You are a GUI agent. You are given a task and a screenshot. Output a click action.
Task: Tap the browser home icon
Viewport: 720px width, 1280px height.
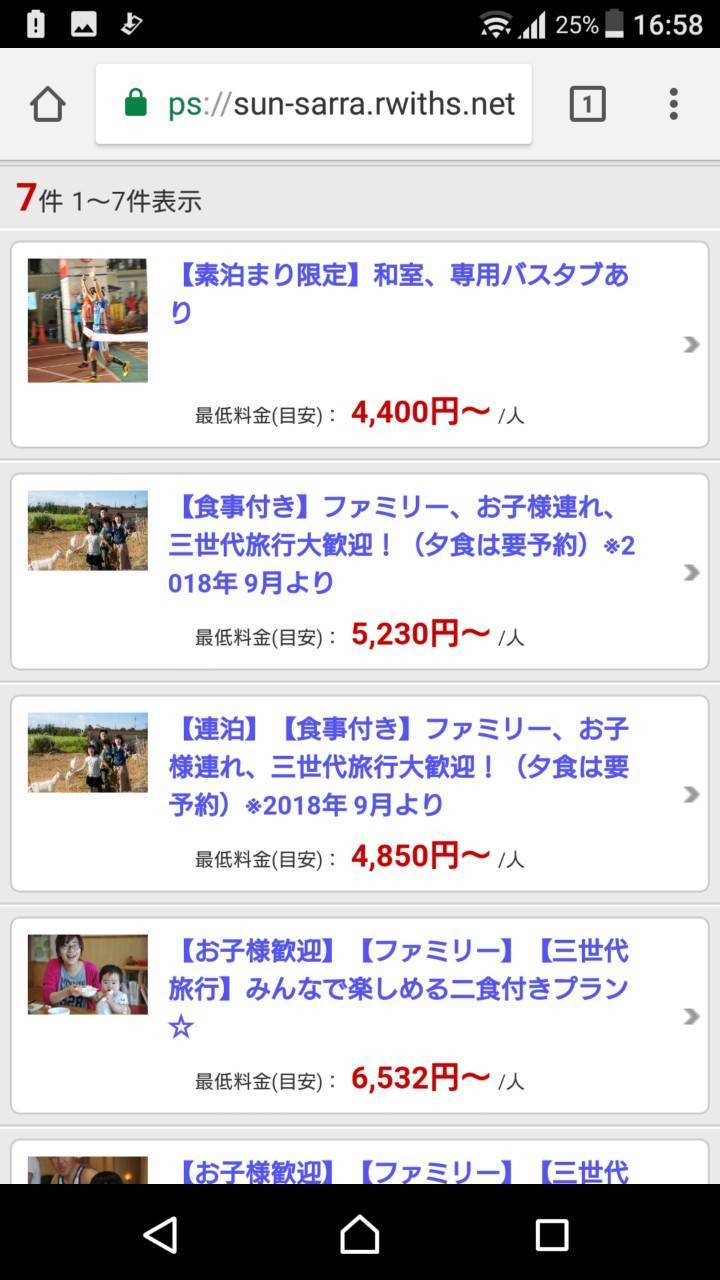point(48,104)
